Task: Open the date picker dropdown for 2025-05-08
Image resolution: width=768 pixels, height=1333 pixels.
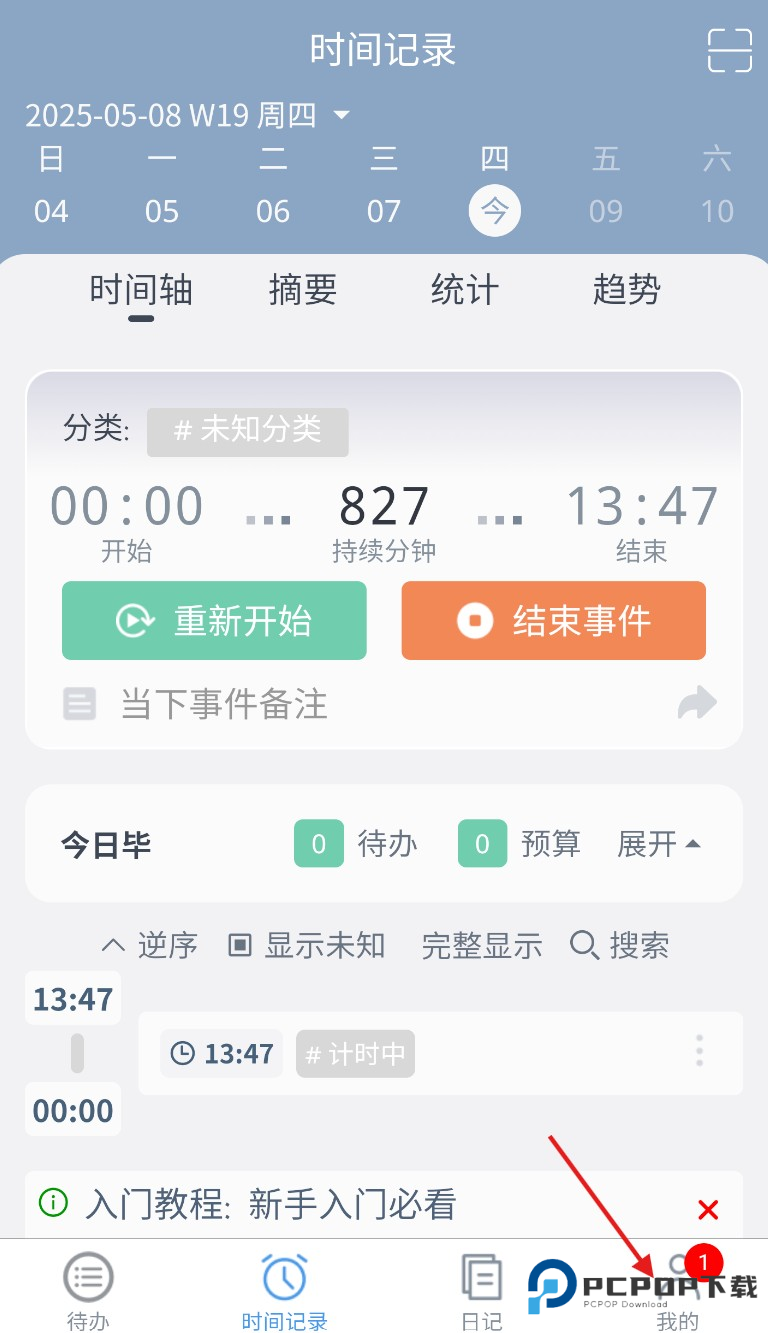Action: tap(340, 115)
